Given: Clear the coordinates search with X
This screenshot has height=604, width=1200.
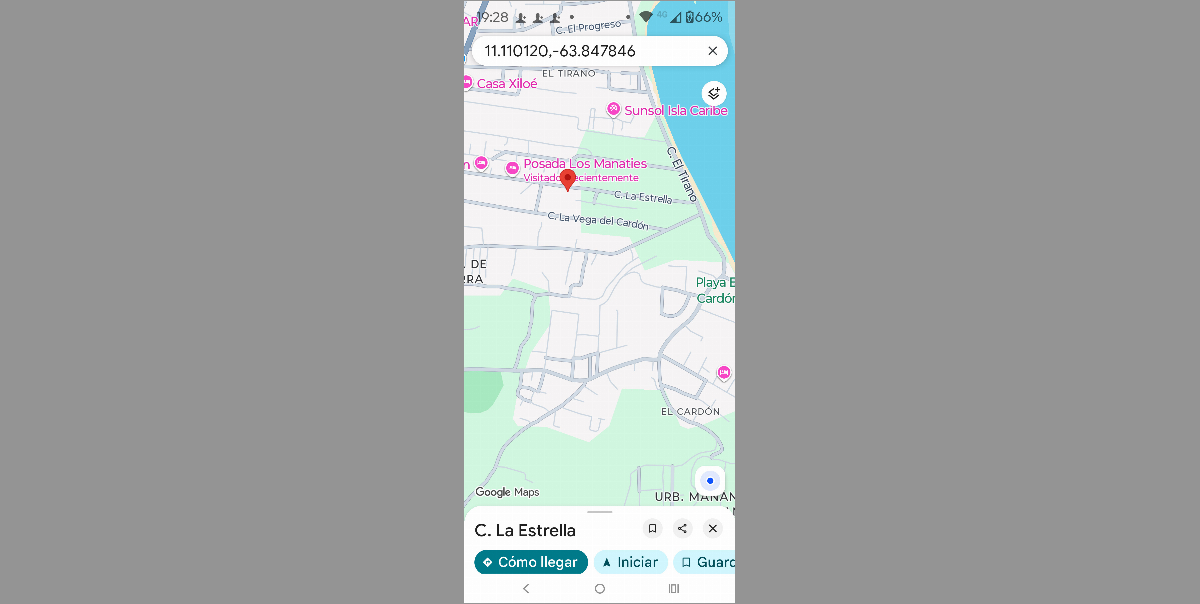Looking at the screenshot, I should (x=712, y=51).
